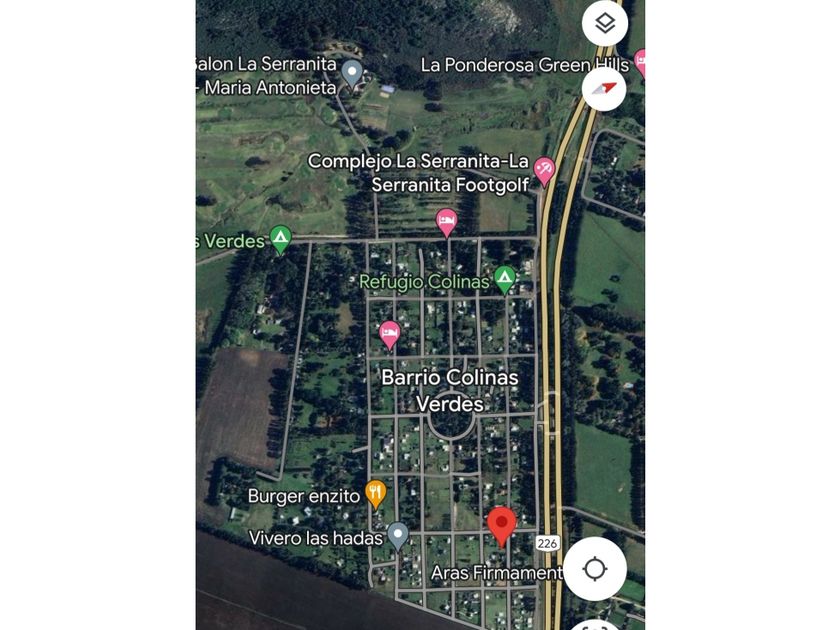840x630 pixels.
Task: Tap the compass to reset orientation
Action: tap(604, 88)
